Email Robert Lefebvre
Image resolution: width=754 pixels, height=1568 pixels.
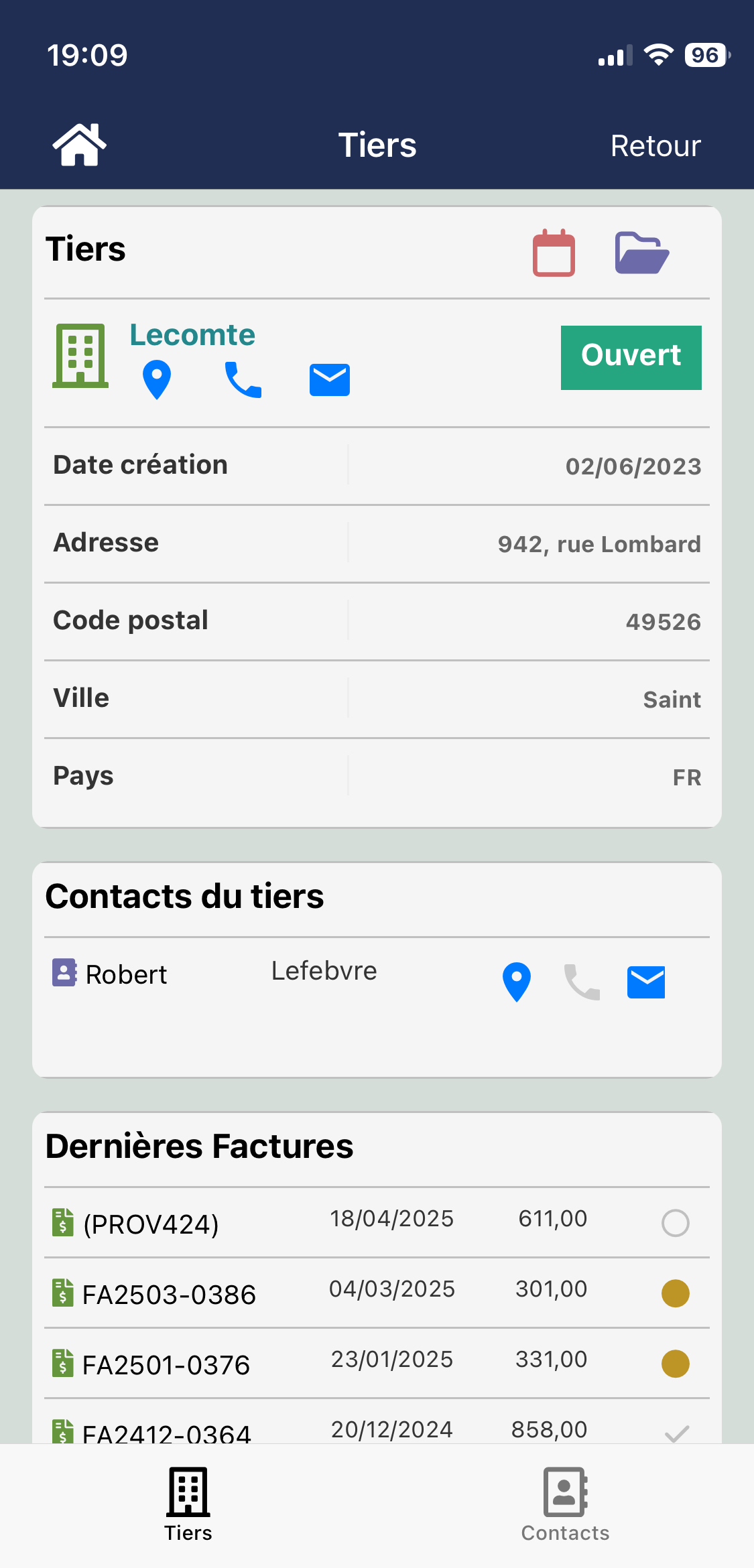[645, 982]
